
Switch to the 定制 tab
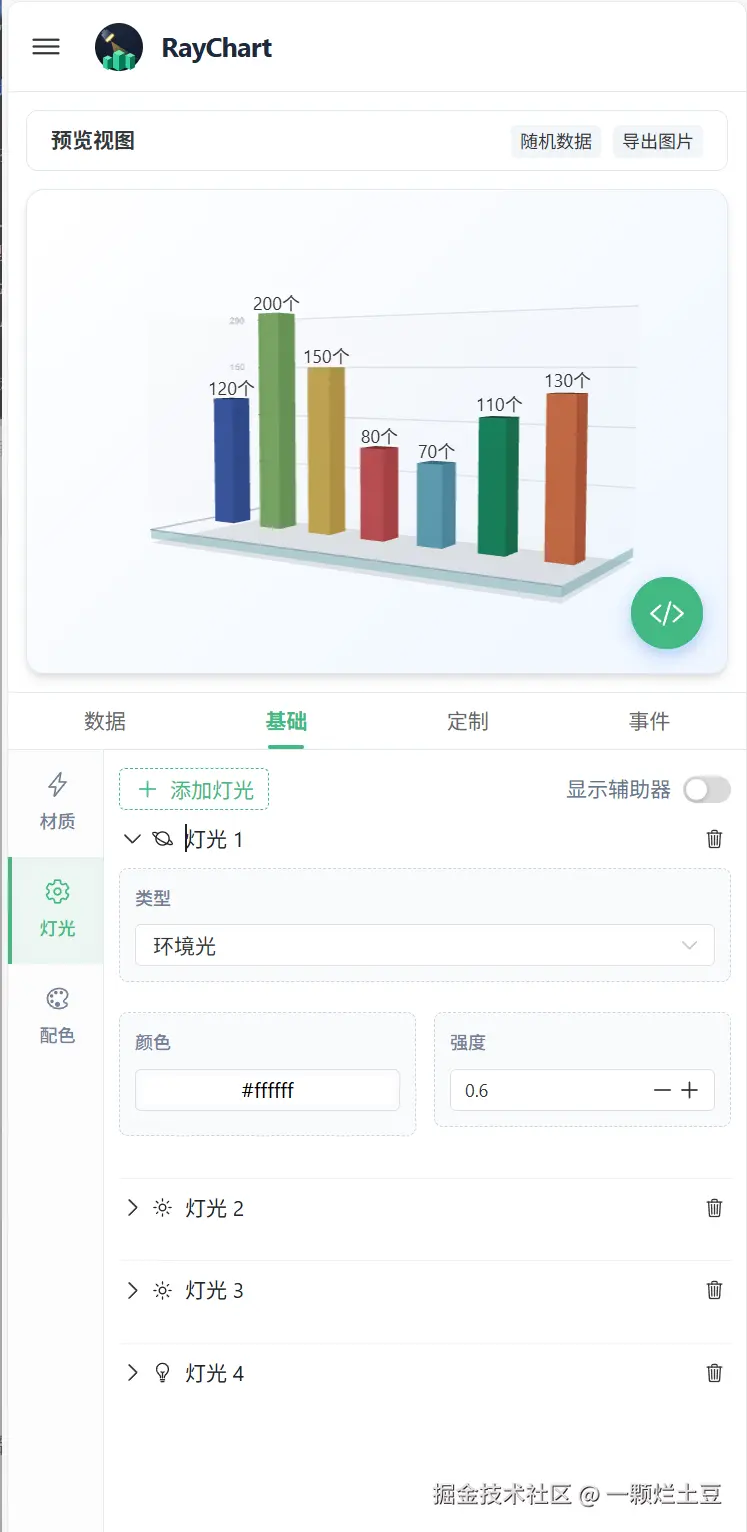point(467,721)
